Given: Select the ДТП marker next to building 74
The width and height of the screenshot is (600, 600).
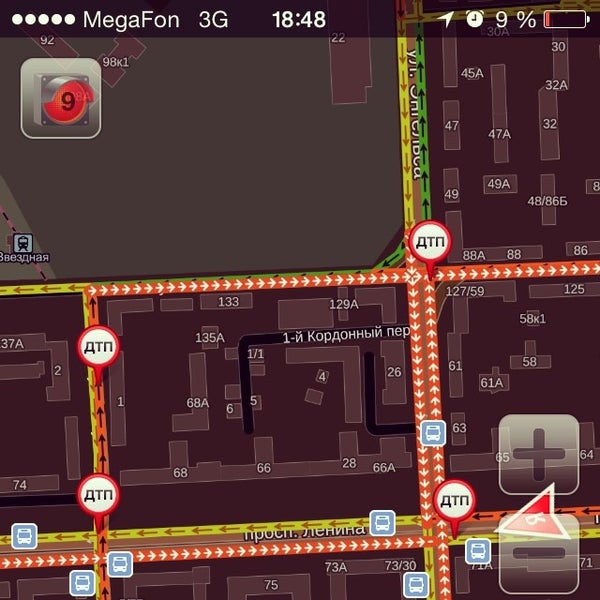Looking at the screenshot, I should click(98, 495).
